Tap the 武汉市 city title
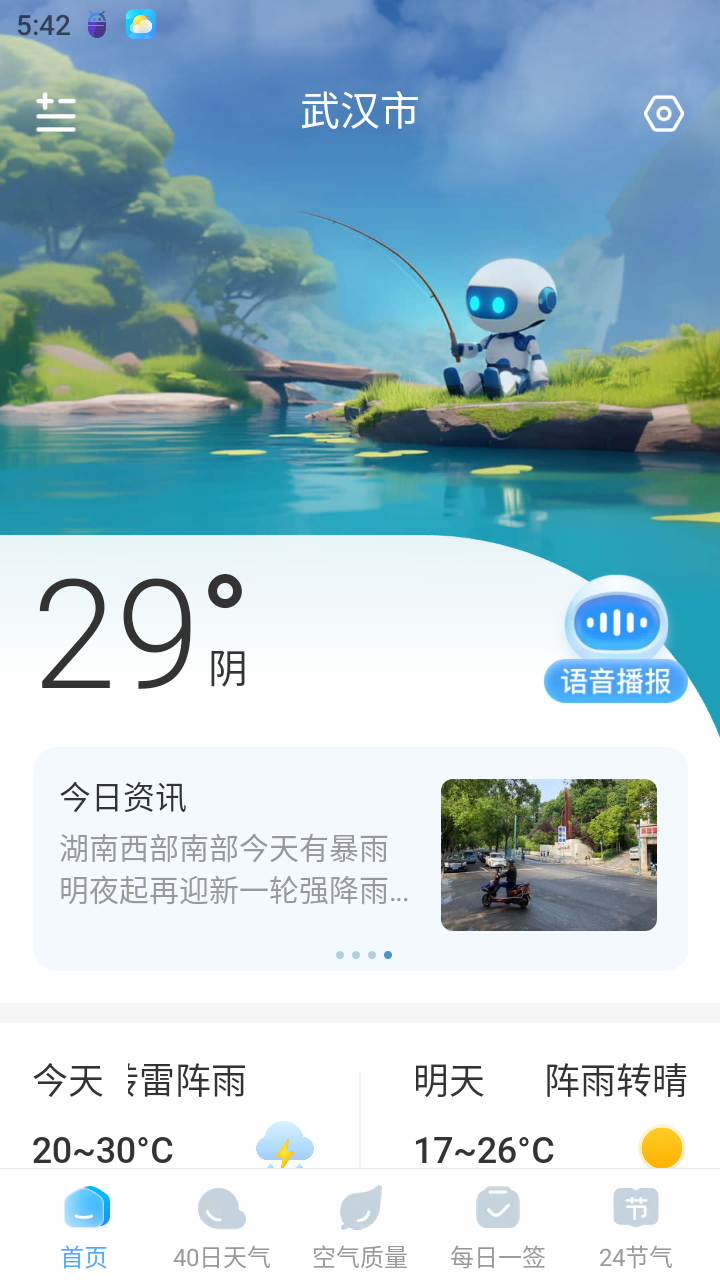The height and width of the screenshot is (1280, 720). 359,112
